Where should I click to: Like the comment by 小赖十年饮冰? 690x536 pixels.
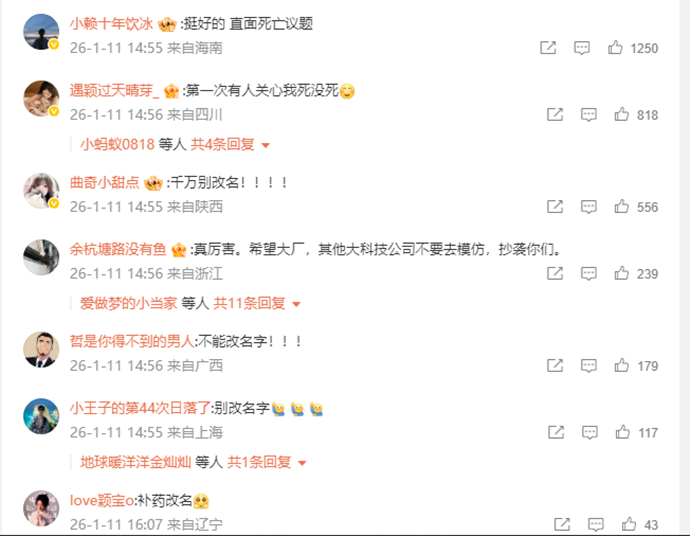[x=616, y=48]
